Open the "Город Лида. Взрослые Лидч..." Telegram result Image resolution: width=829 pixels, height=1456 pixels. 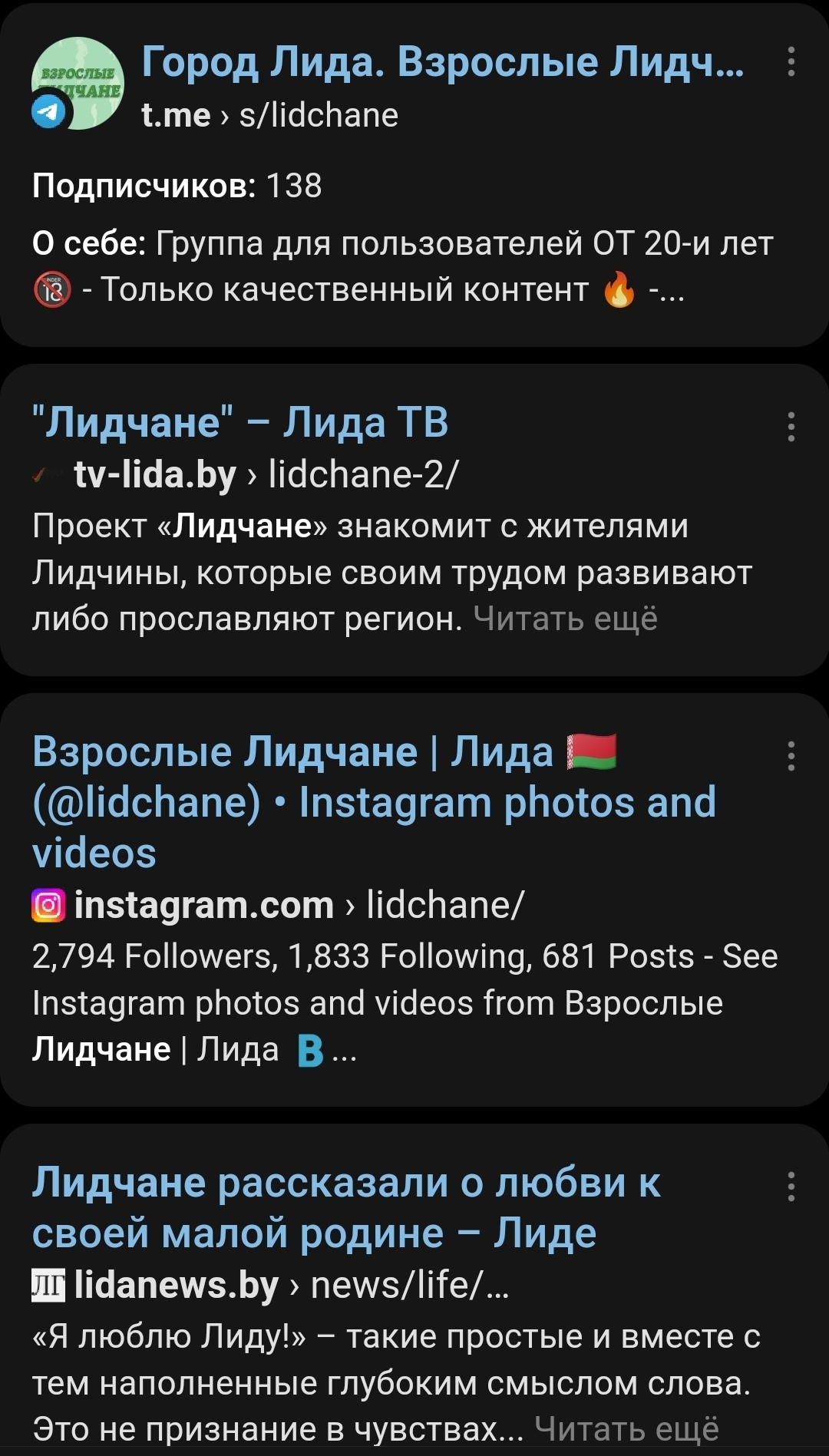(x=442, y=62)
